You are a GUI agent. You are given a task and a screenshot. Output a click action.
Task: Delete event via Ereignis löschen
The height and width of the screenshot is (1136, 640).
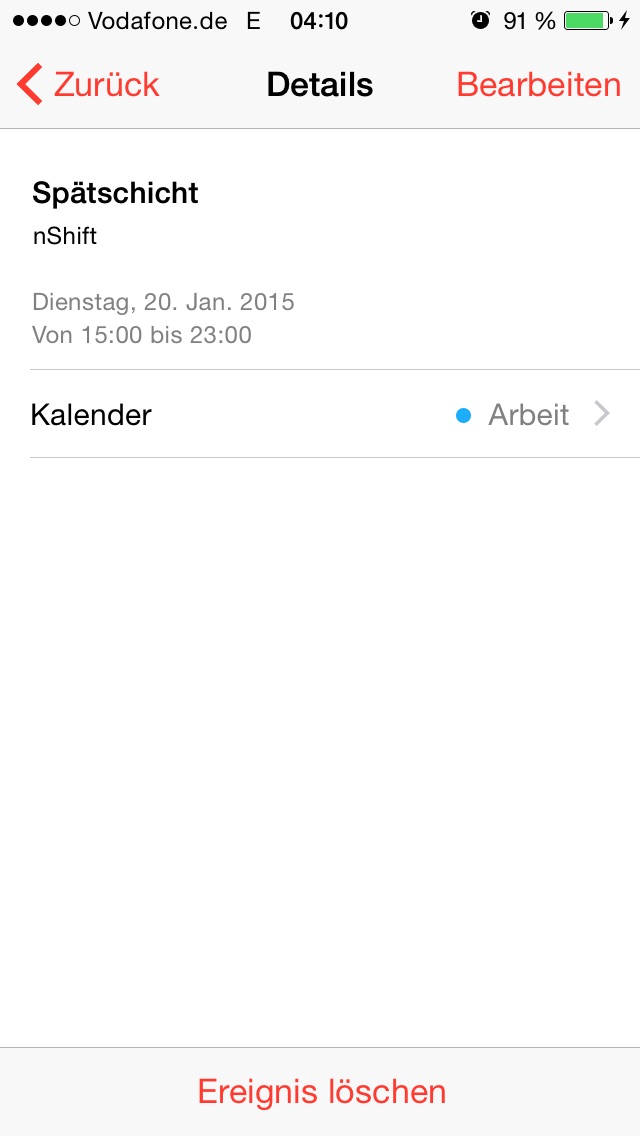point(321,1091)
